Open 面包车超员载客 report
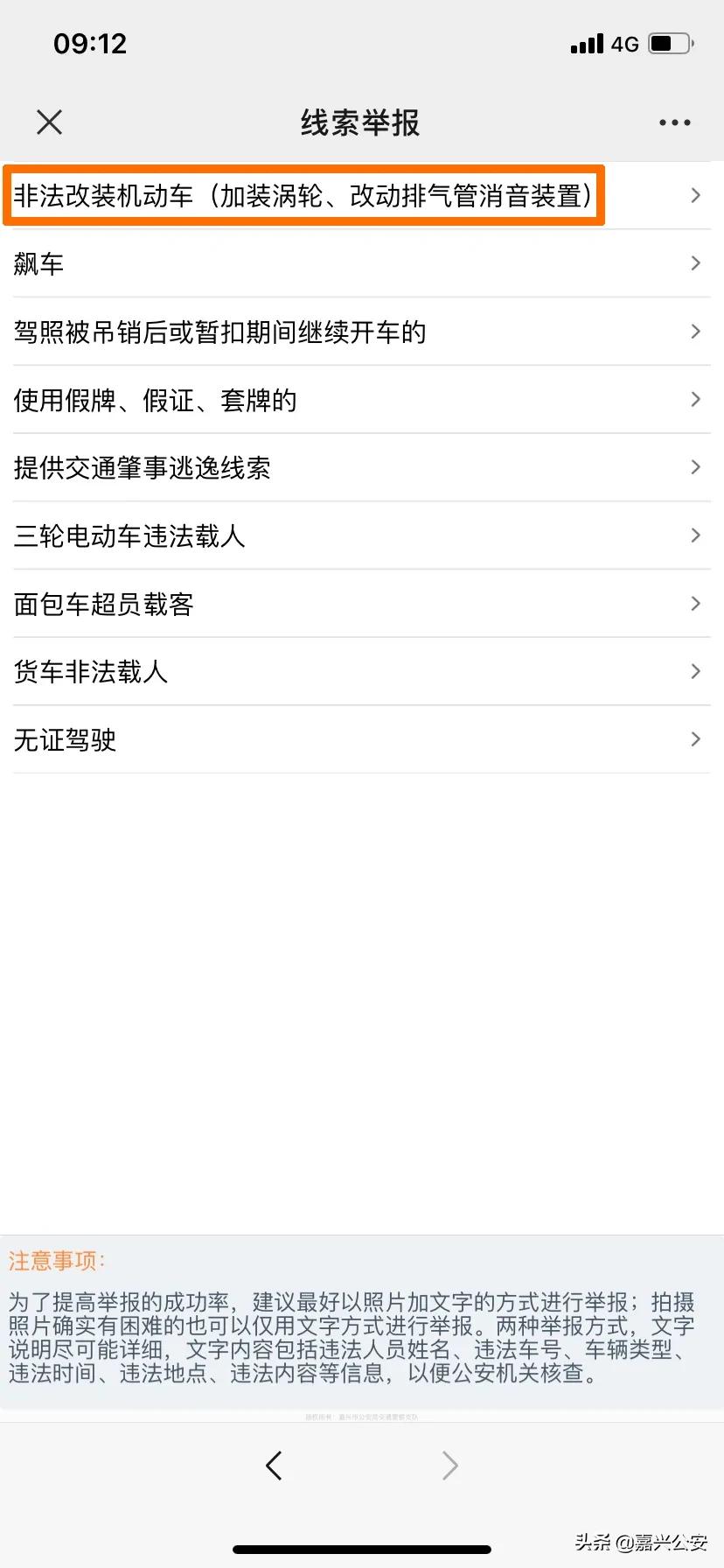The width and height of the screenshot is (724, 1568). [361, 604]
